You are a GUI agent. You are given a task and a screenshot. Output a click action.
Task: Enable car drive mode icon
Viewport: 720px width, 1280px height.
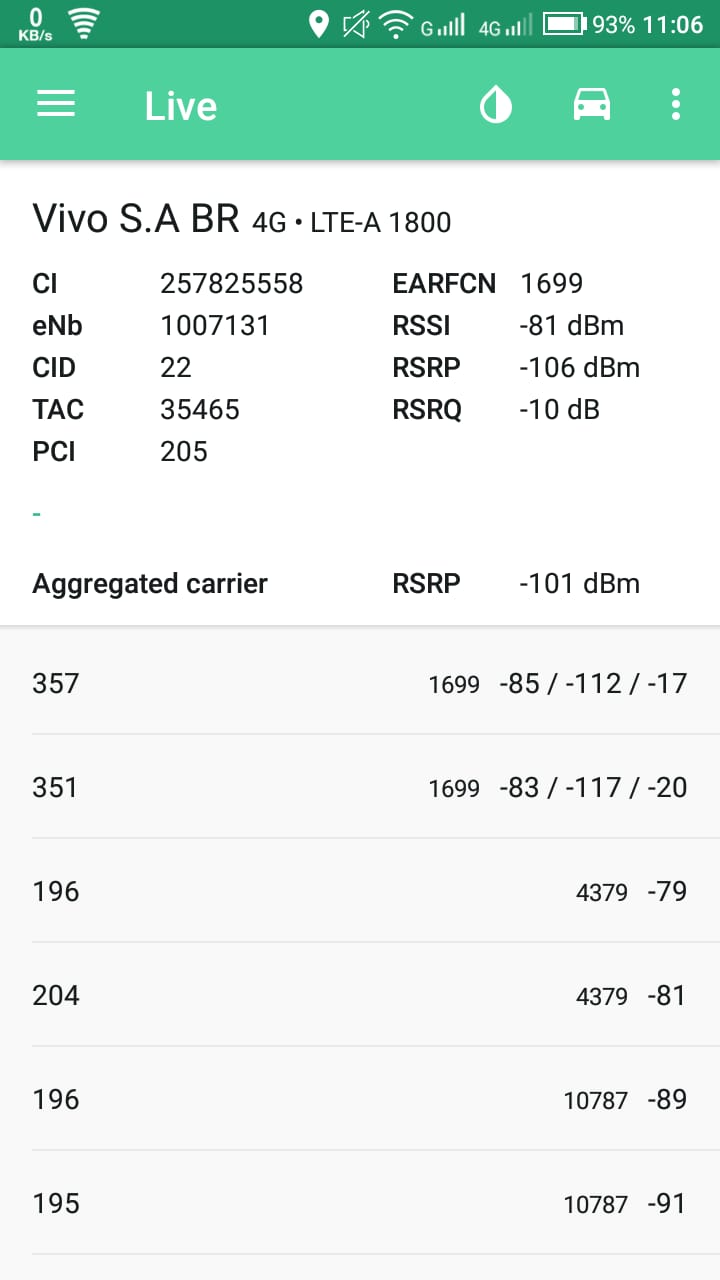pos(591,104)
